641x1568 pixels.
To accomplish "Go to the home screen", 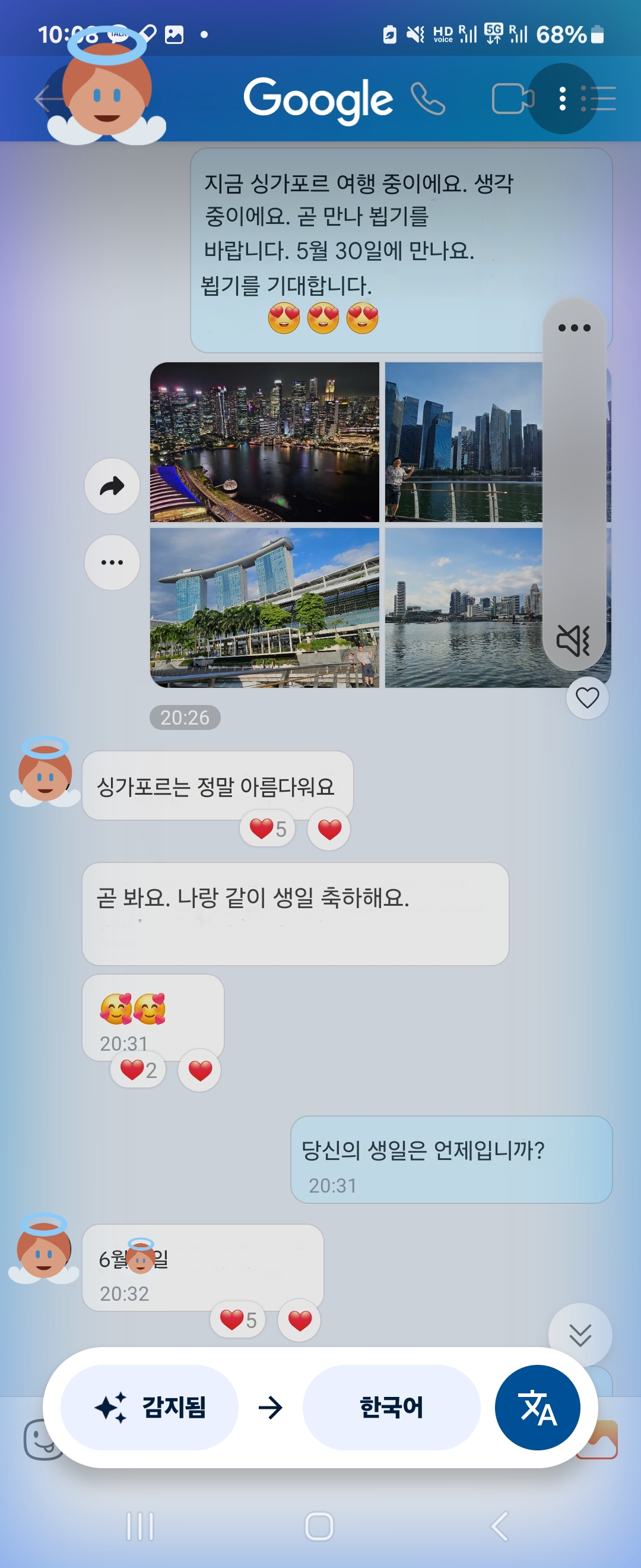I will click(319, 1526).
